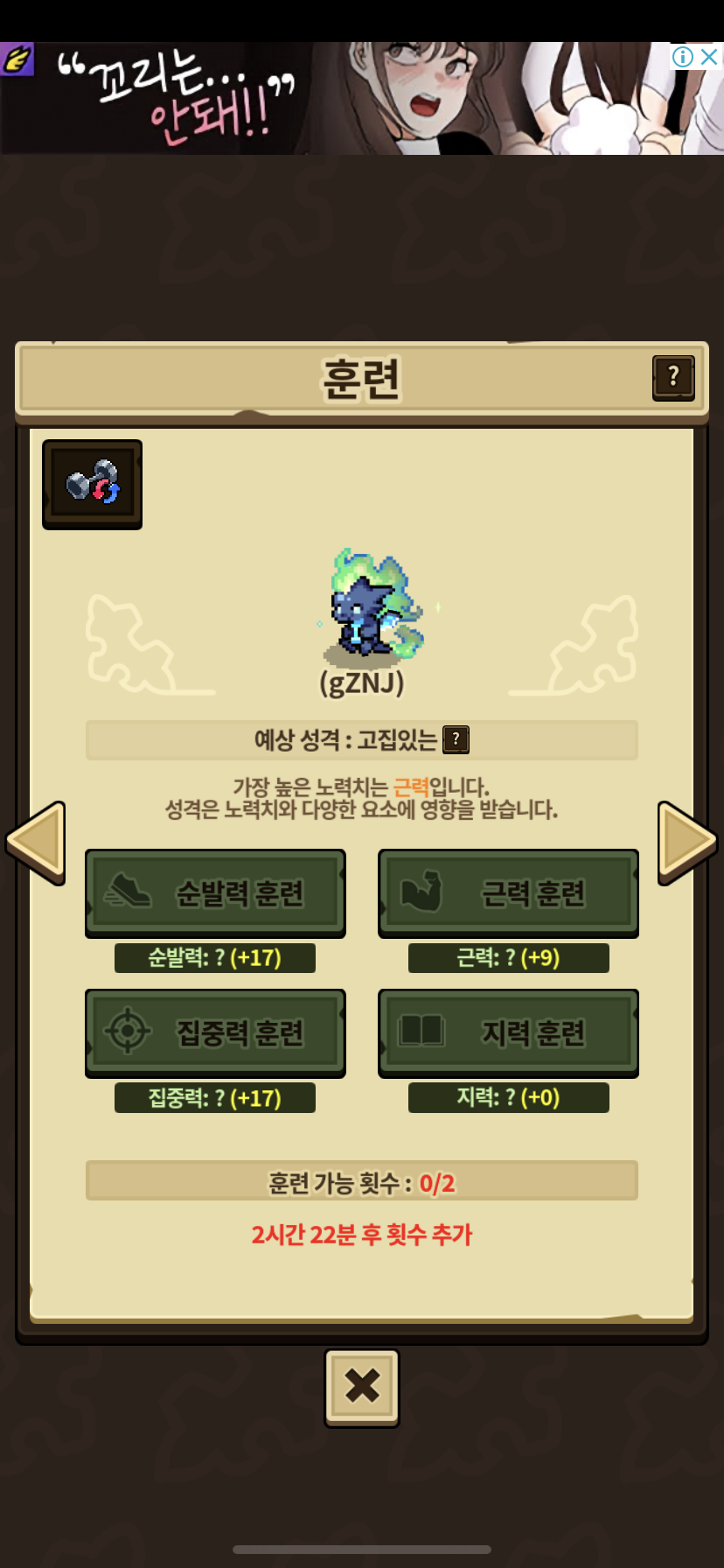The image size is (724, 1568).
Task: Close the training panel with the X button
Action: pos(362,1388)
